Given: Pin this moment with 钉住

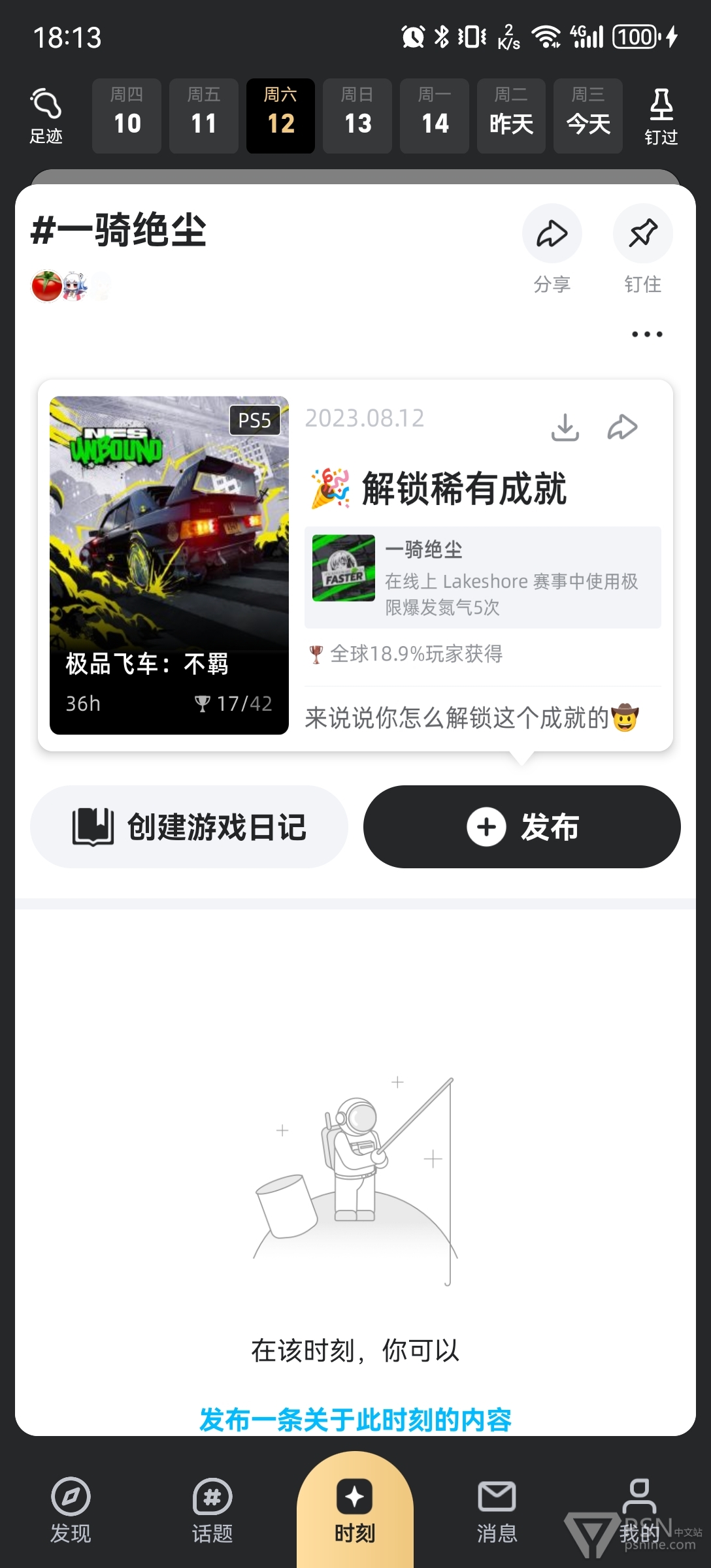Looking at the screenshot, I should [643, 248].
